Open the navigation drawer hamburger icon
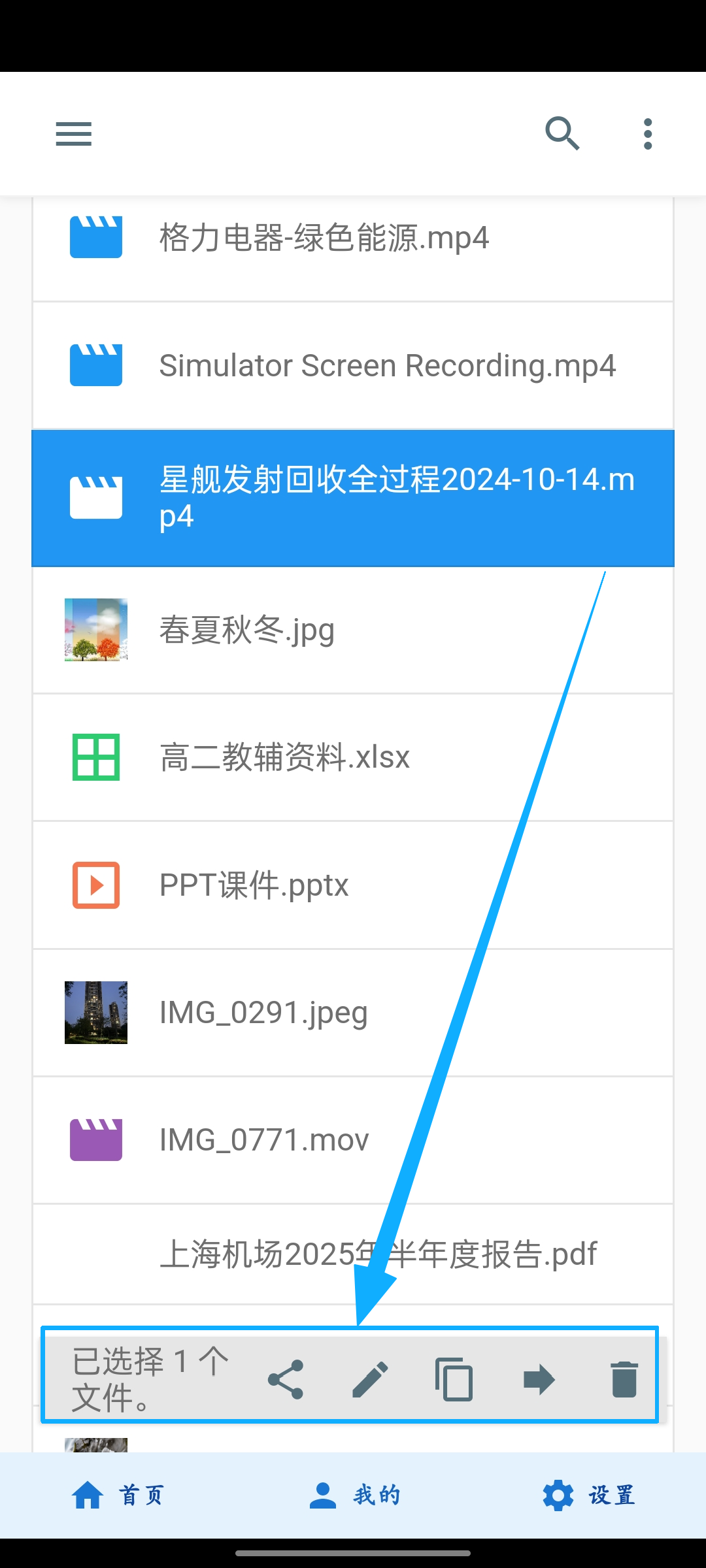 click(73, 133)
